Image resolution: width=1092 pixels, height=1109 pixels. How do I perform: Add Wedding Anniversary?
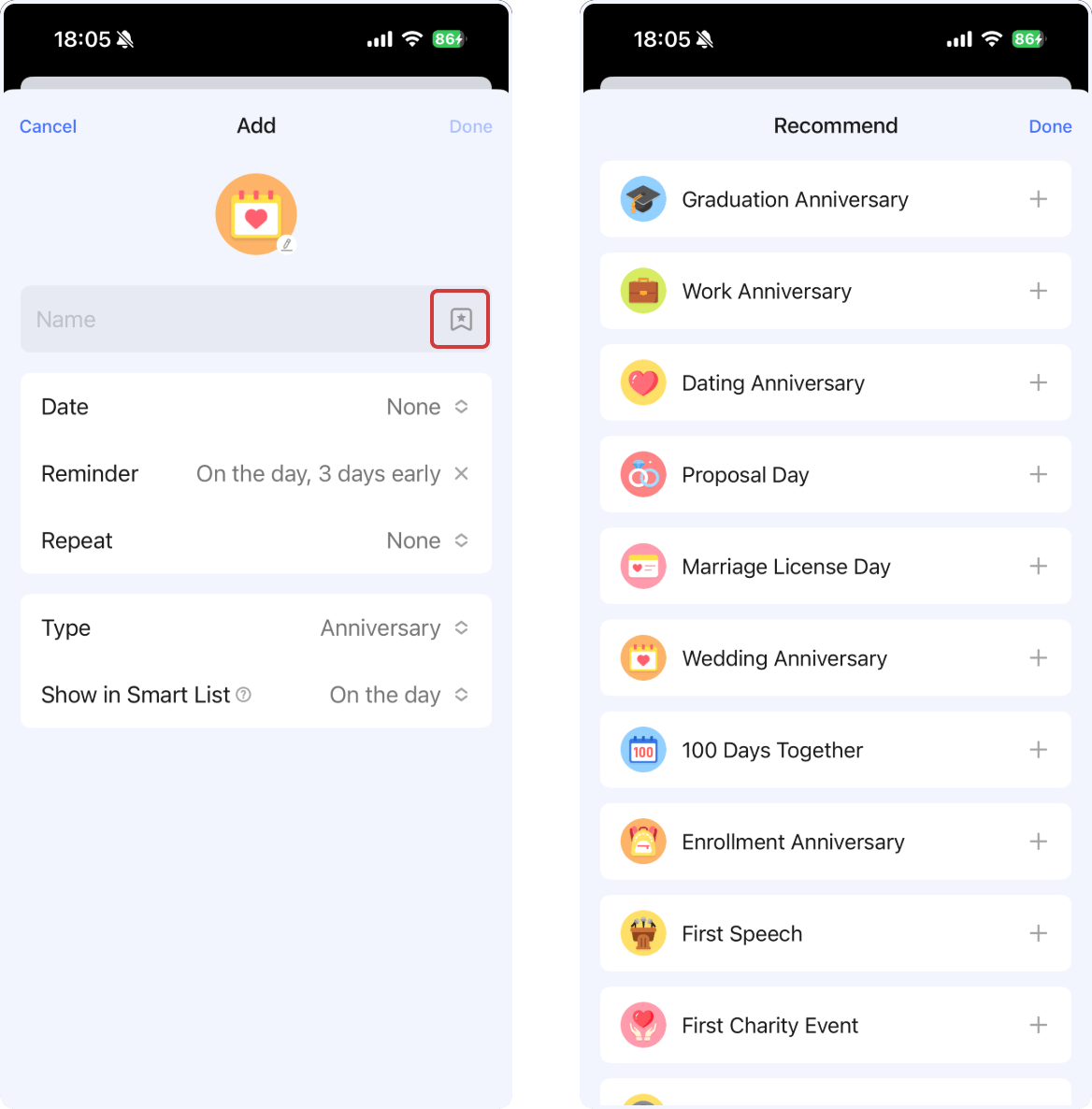[1038, 657]
